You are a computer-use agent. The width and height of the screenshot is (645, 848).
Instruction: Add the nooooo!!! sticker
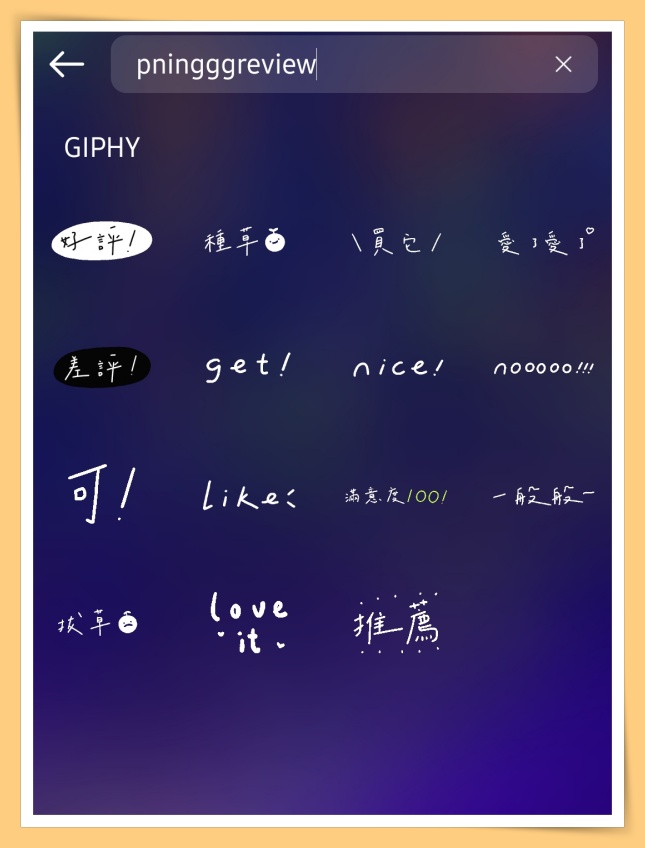pyautogui.click(x=544, y=368)
